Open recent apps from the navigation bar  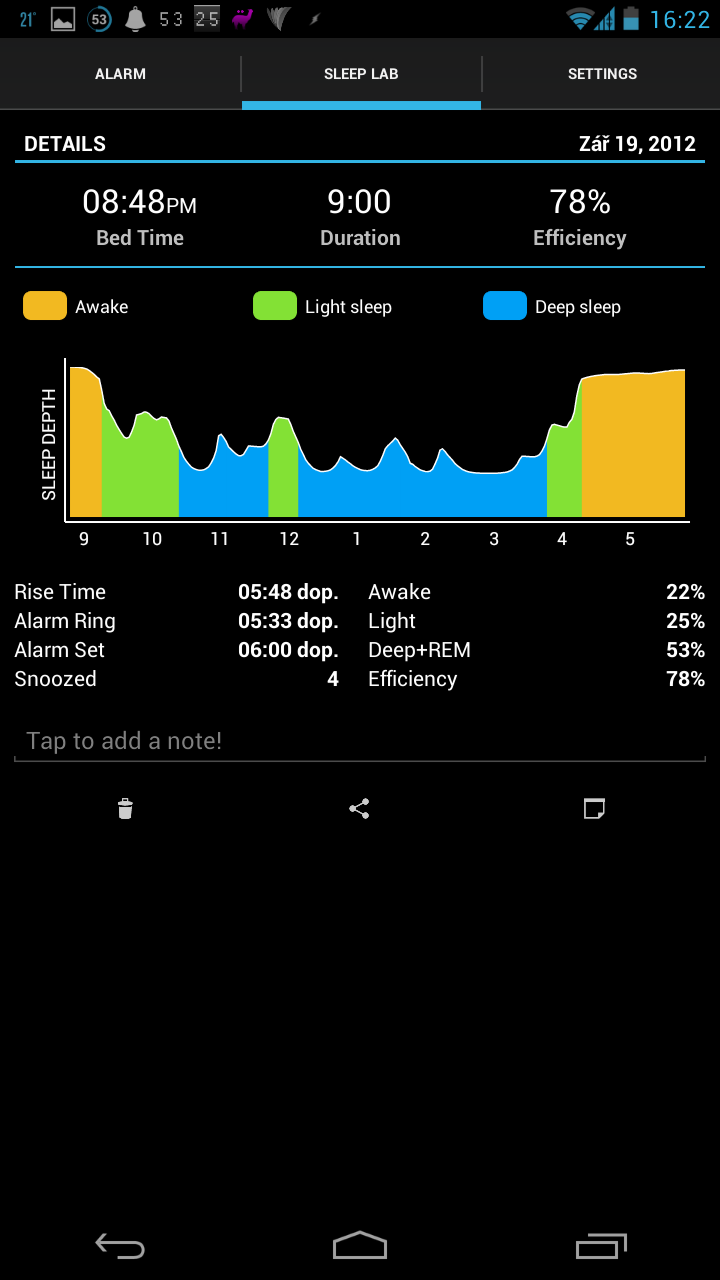pyautogui.click(x=600, y=1246)
